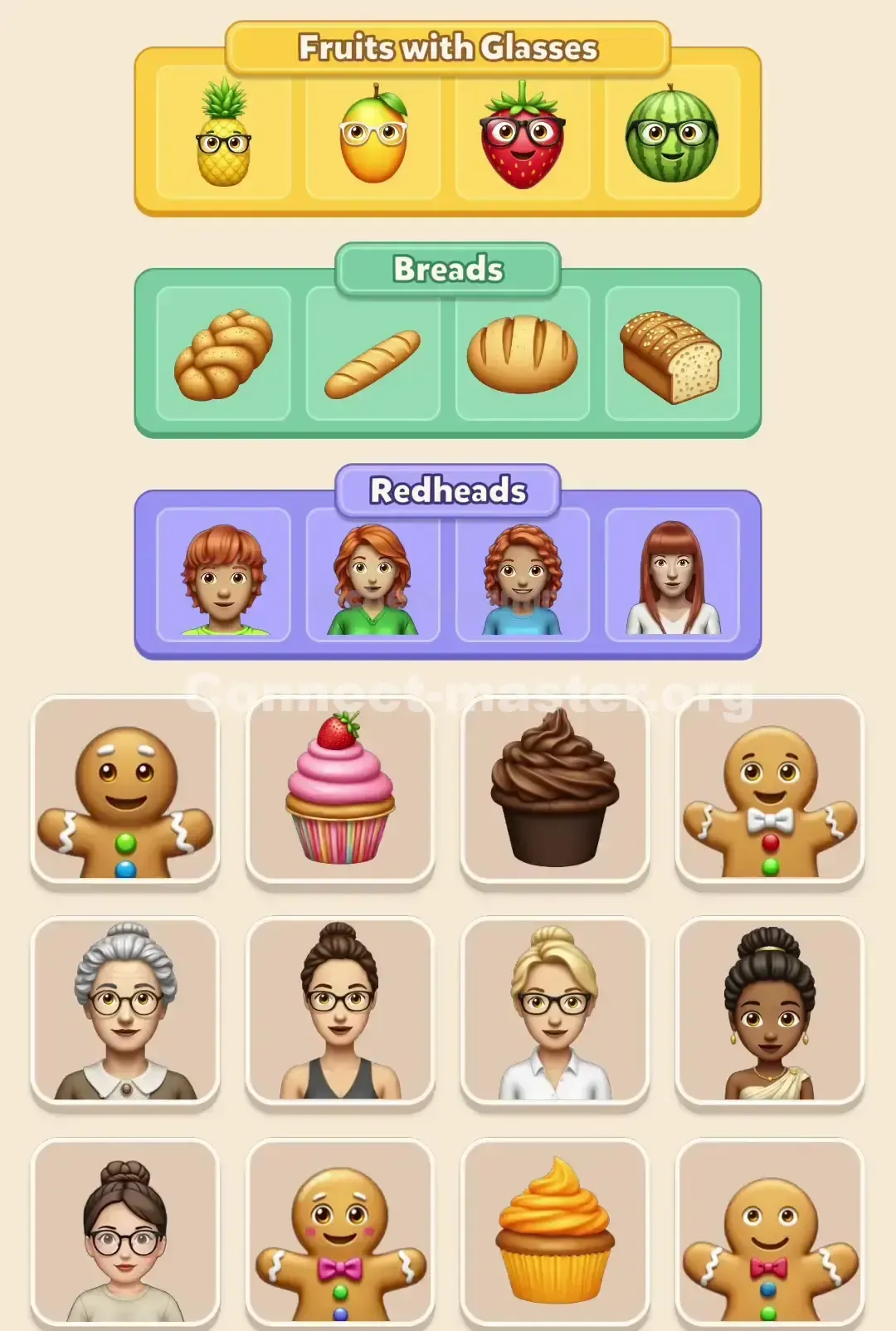The image size is (896, 1331).
Task: Select the pineapple wearing glasses
Action: tap(222, 137)
